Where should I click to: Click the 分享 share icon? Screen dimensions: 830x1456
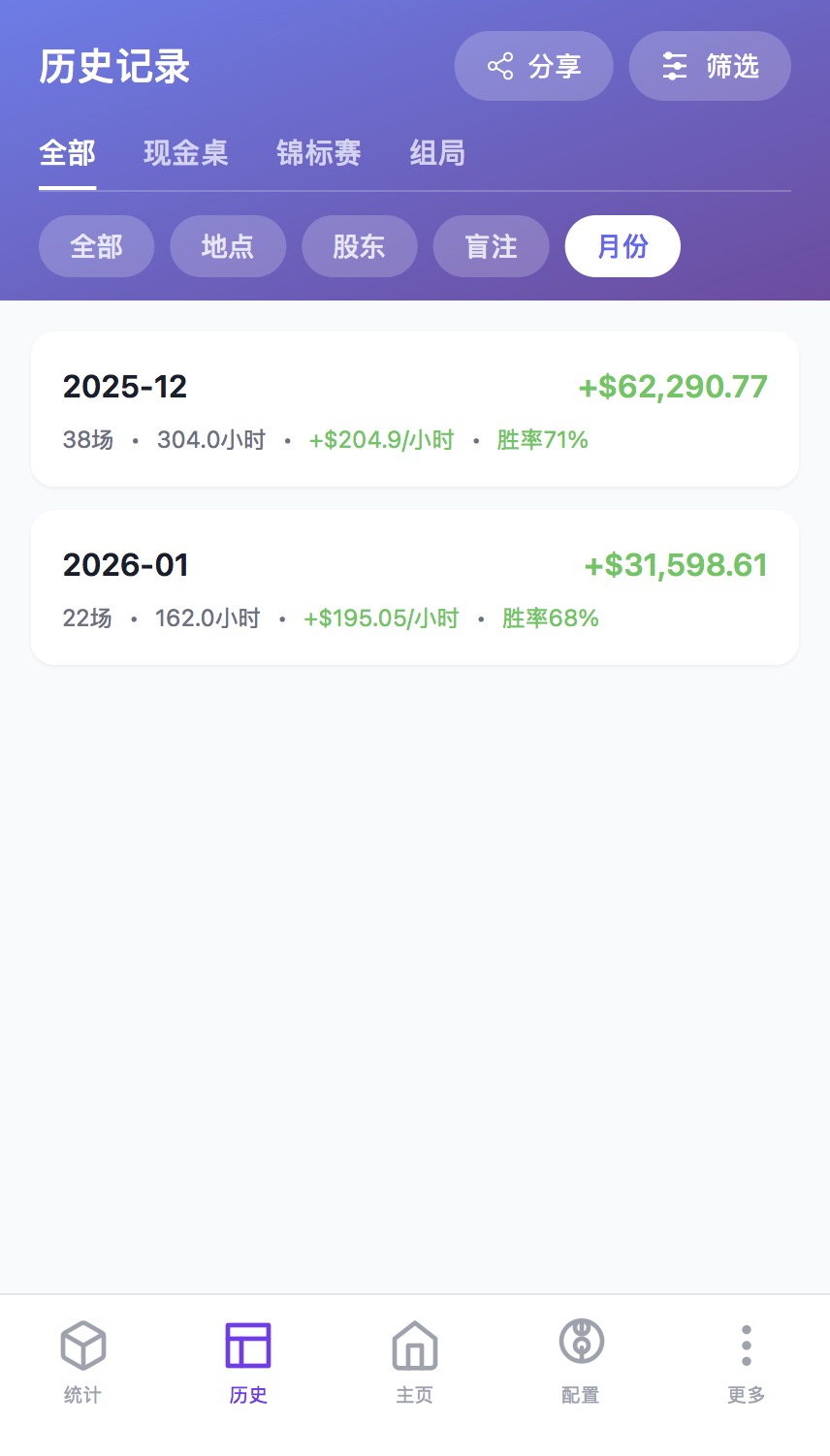tap(499, 66)
